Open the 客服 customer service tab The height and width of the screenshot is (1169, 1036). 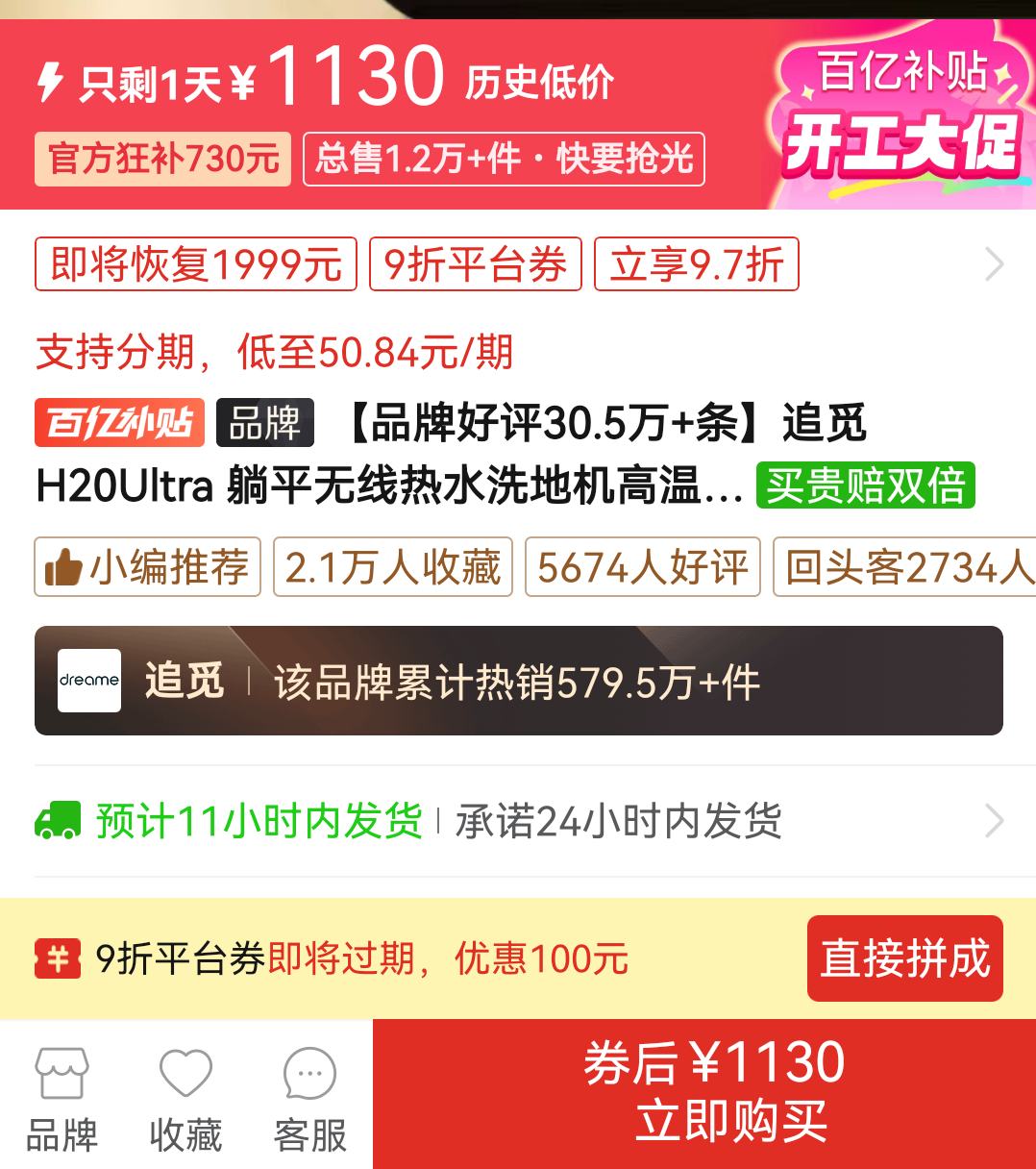click(307, 1096)
